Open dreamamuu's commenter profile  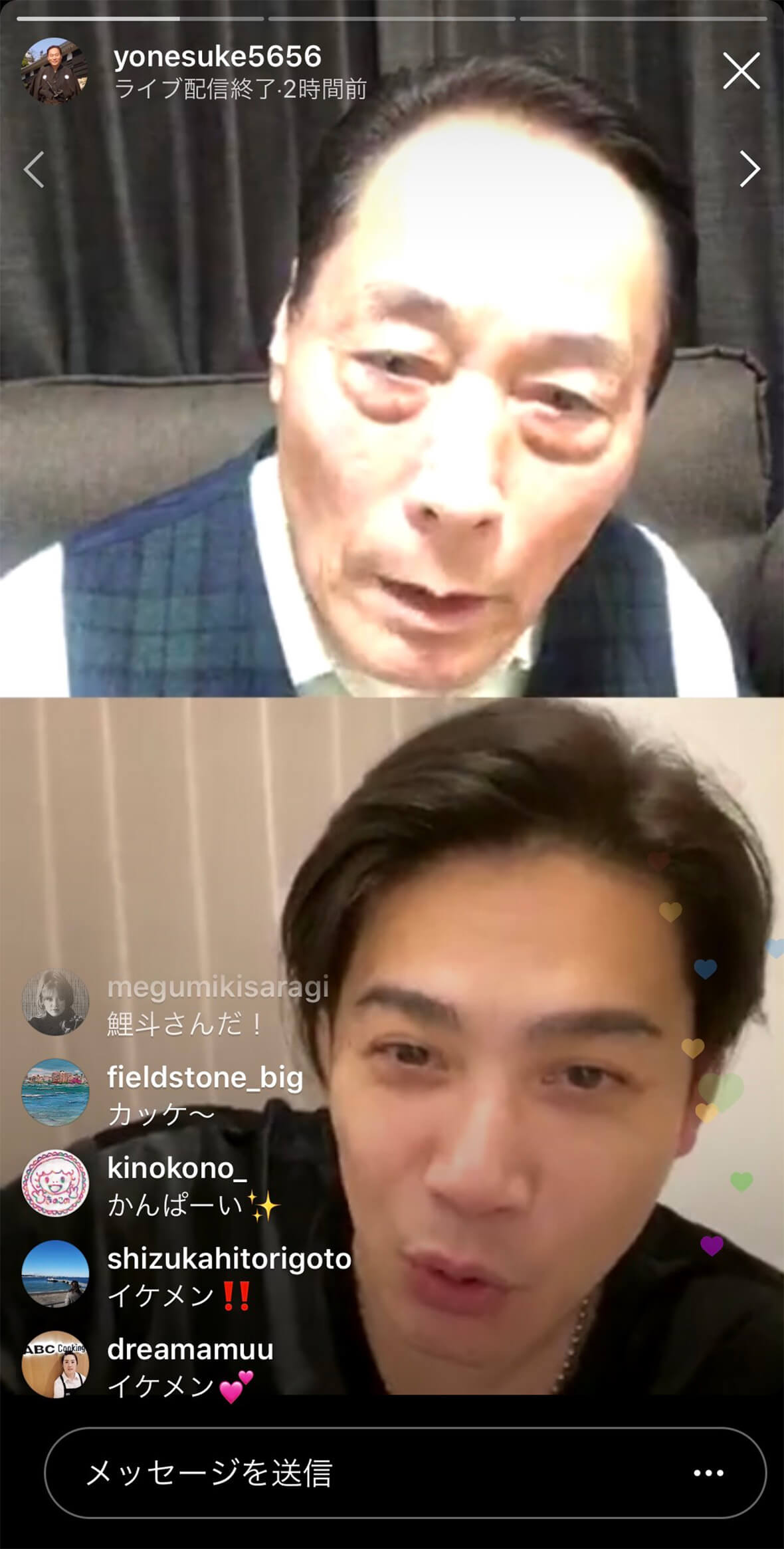tap(55, 1364)
